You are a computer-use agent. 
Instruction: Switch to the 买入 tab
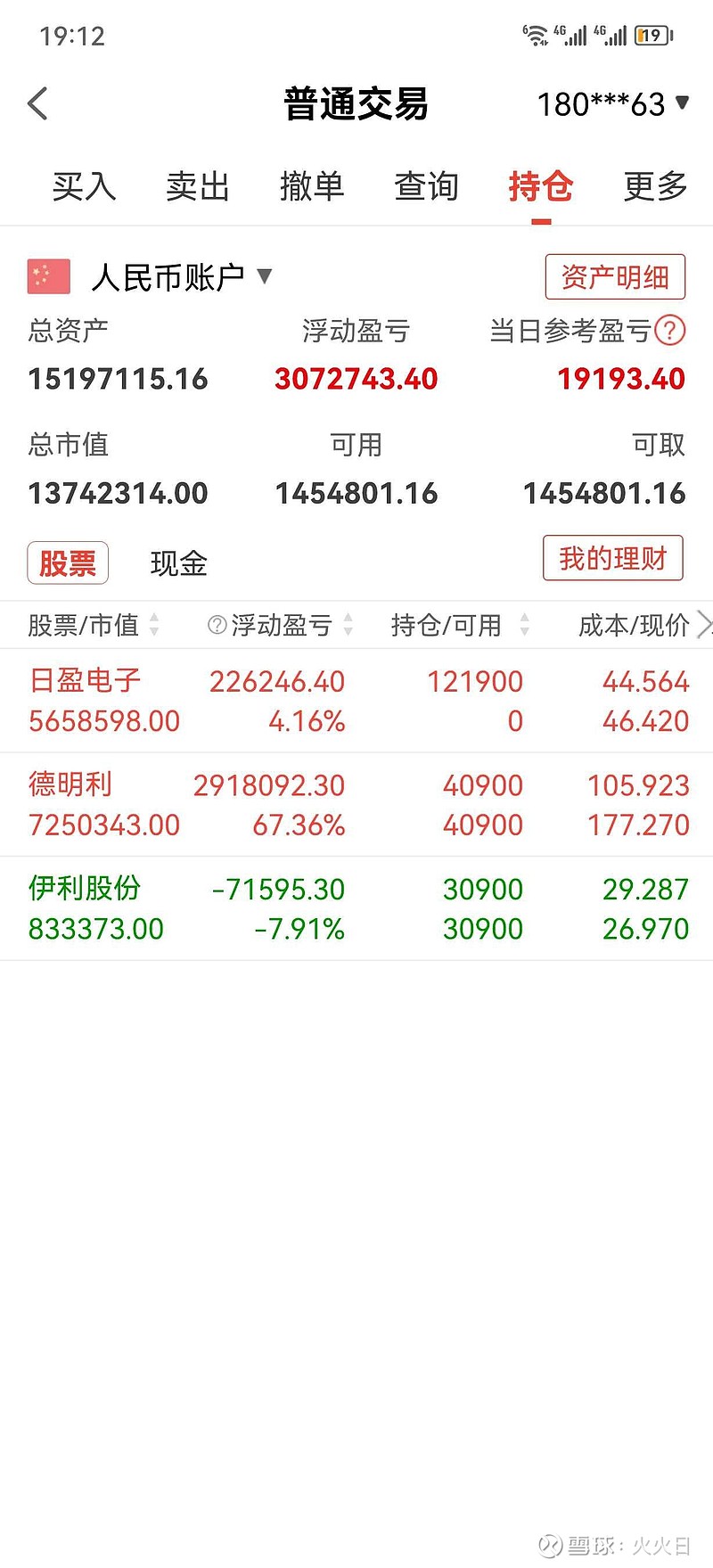tap(84, 186)
